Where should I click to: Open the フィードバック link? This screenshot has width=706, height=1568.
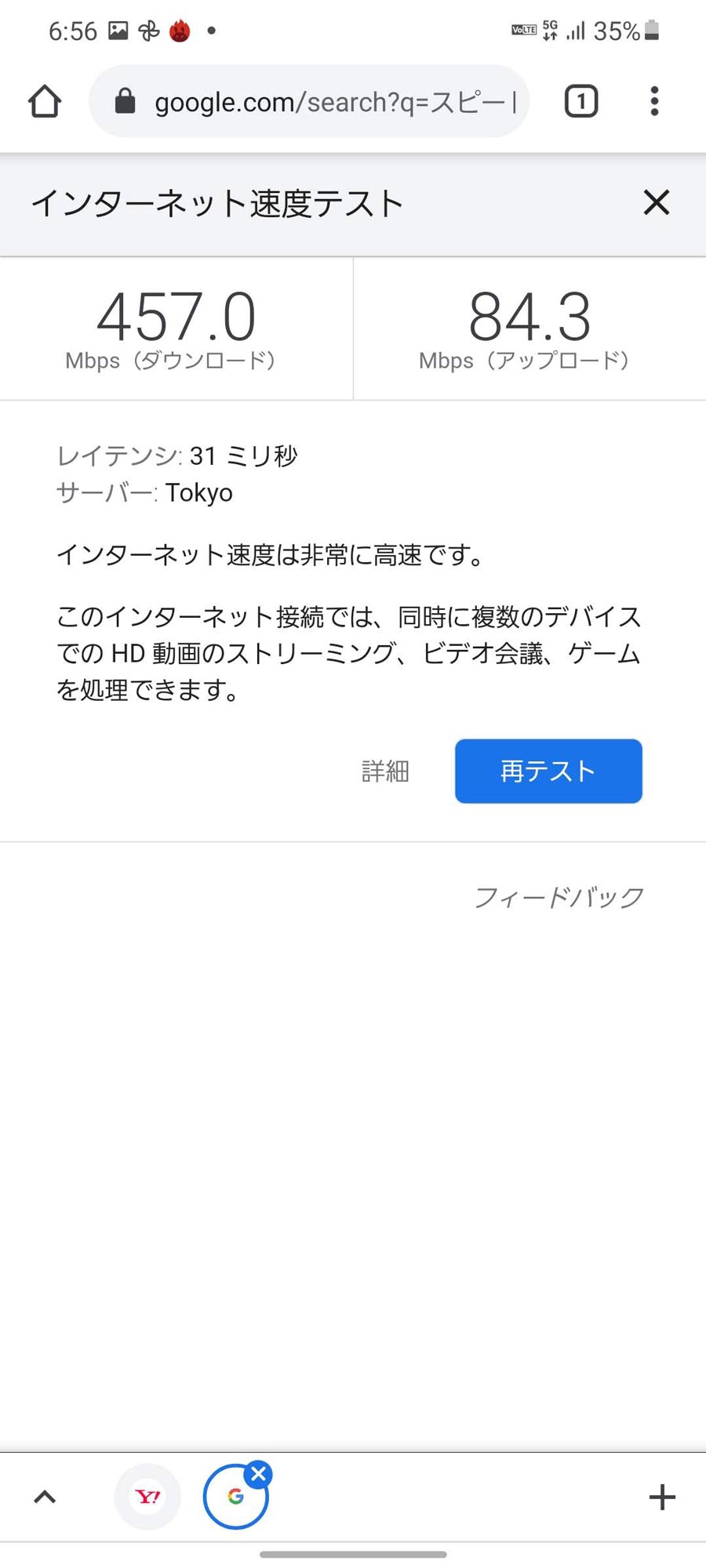(x=559, y=897)
